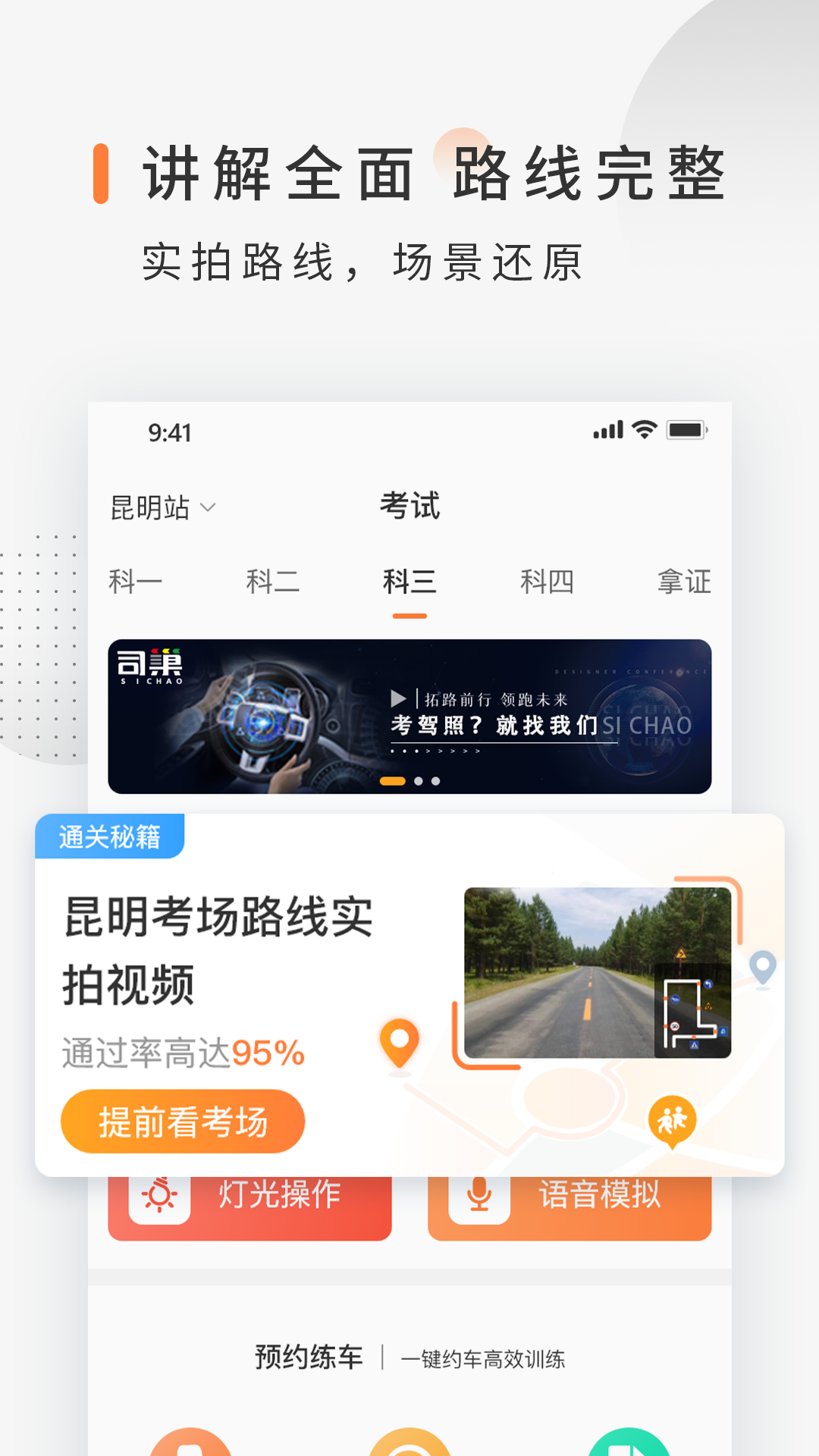
Task: Open the 拿证 tab
Action: pos(683,579)
